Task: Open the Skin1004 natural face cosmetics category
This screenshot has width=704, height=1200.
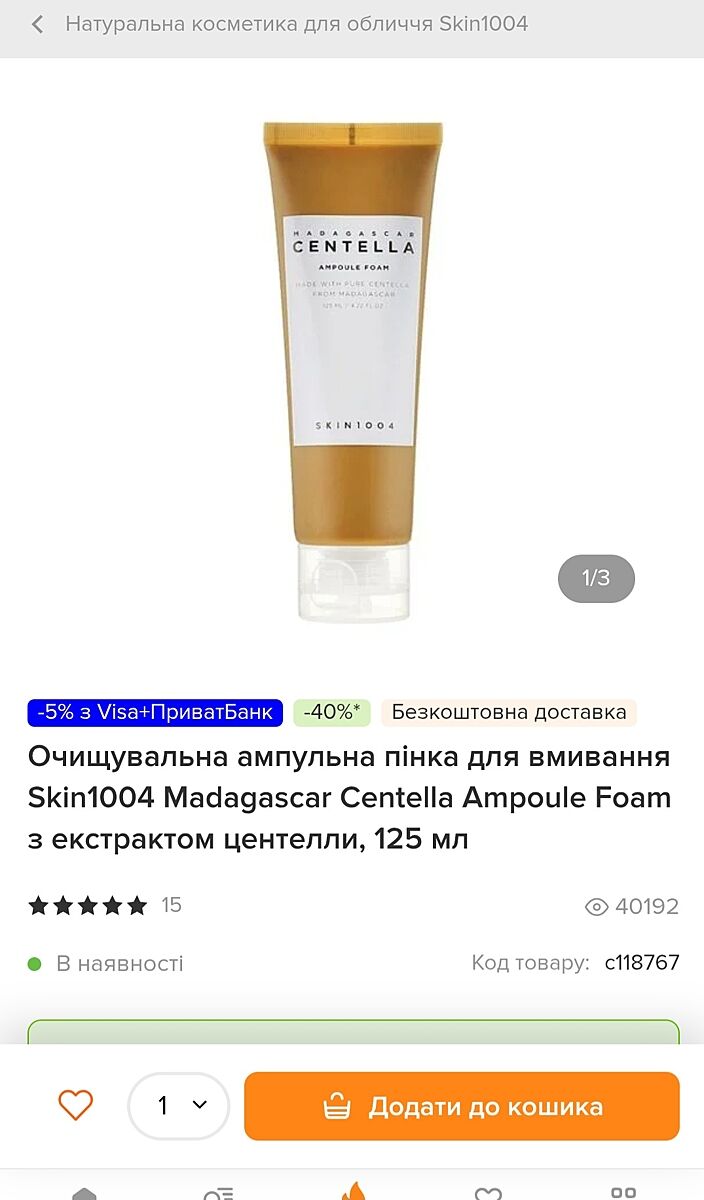Action: tap(296, 24)
